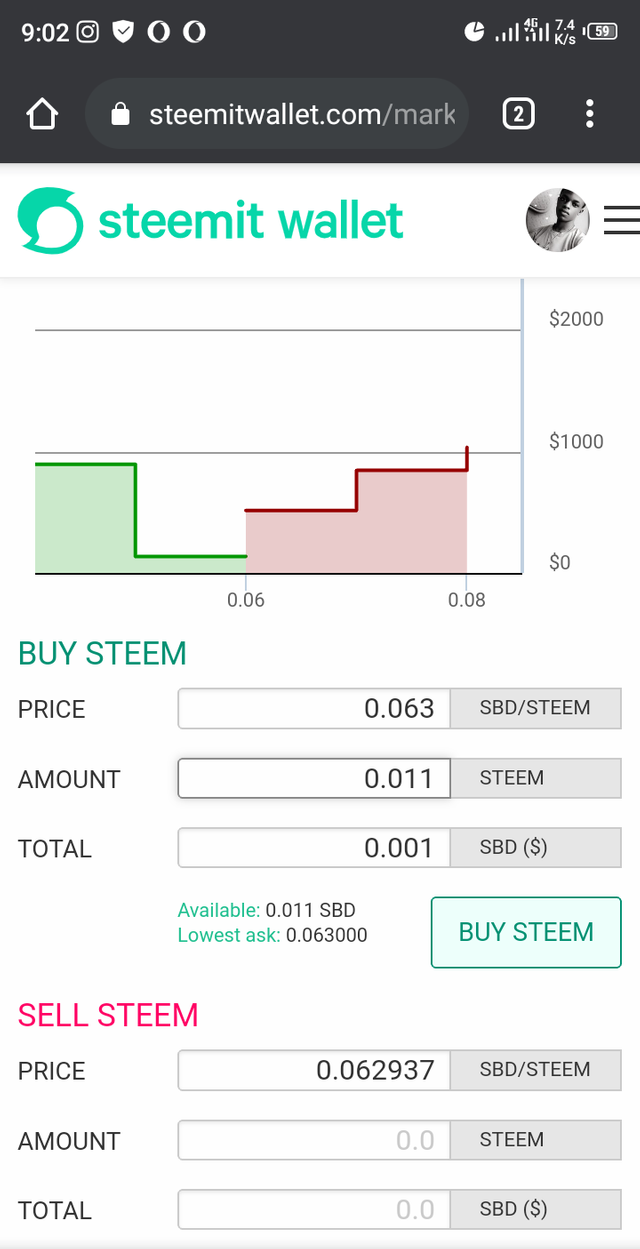Screen dimensions: 640x1249
Task: Enter the Sell Steem amount field
Action: tap(314, 1141)
